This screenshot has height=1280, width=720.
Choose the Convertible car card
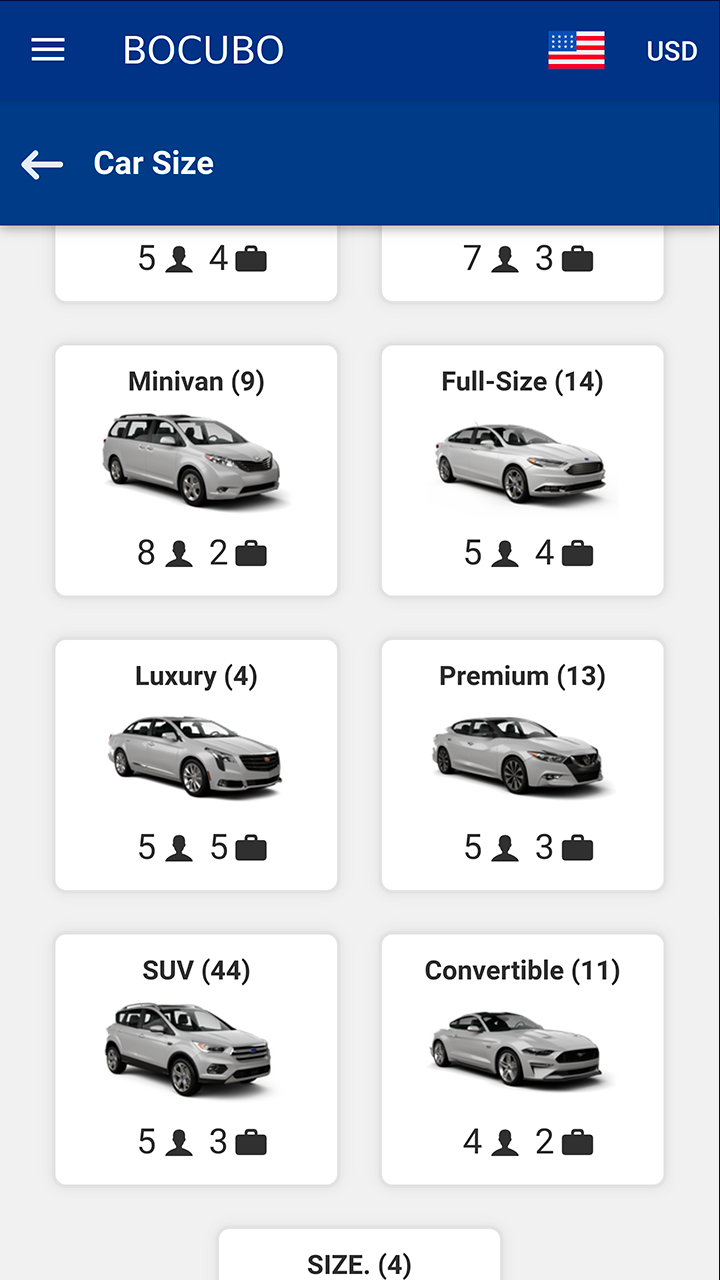pyautogui.click(x=522, y=1059)
